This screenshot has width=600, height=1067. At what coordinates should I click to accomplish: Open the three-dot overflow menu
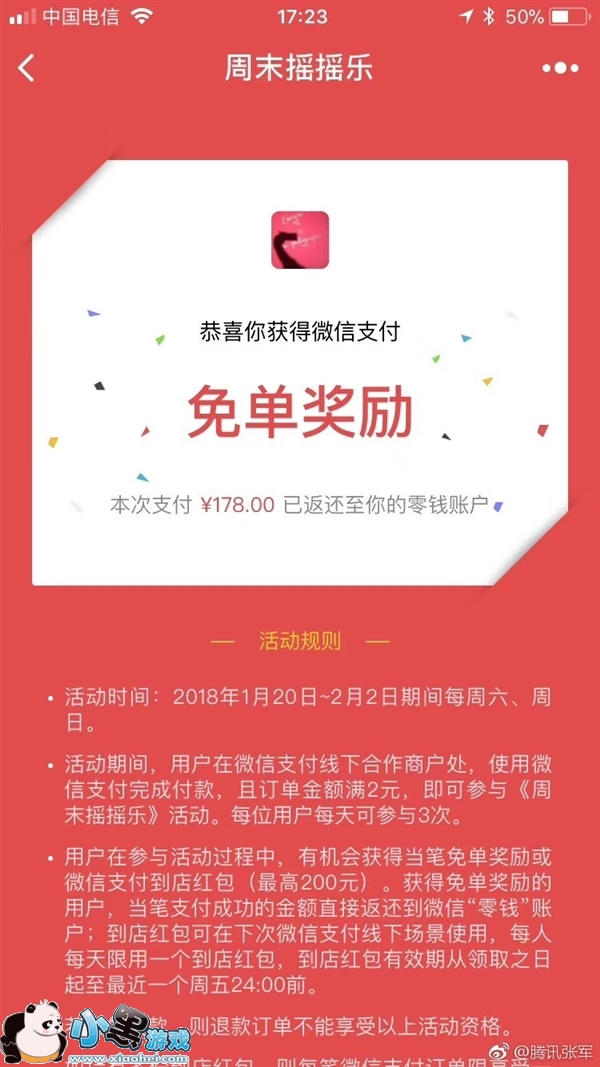[559, 68]
